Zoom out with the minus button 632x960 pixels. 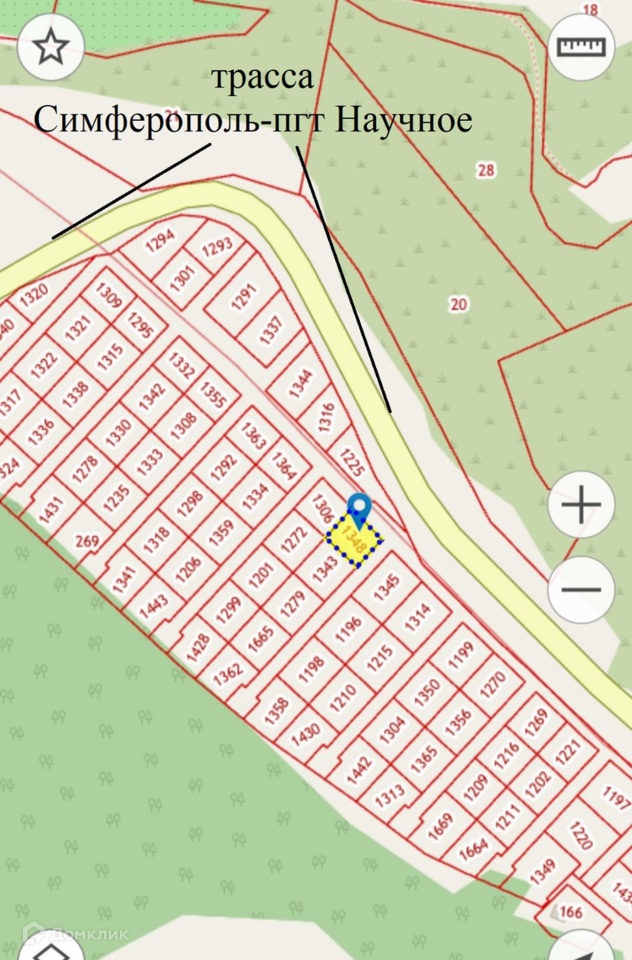(581, 588)
